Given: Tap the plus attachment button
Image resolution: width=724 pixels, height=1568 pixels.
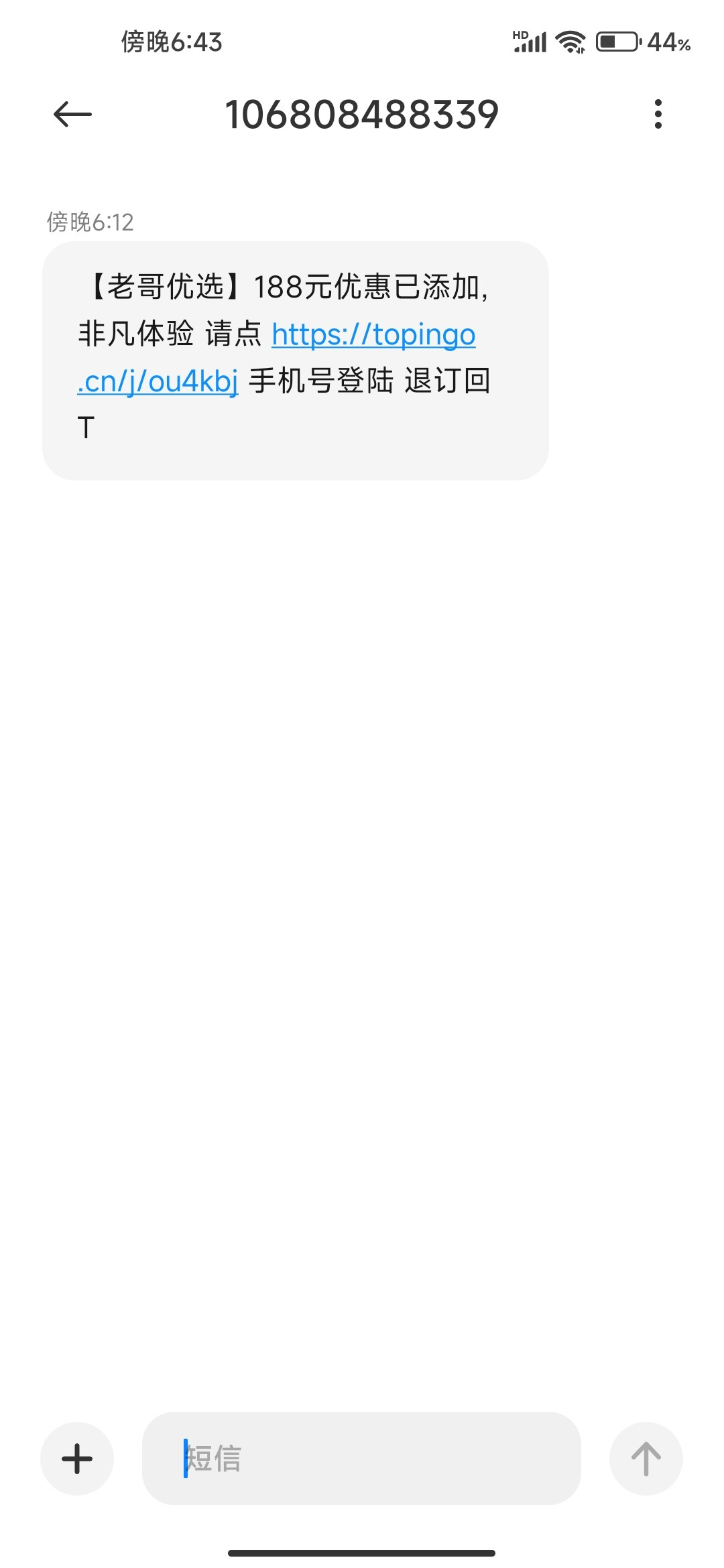Looking at the screenshot, I should 77,1458.
